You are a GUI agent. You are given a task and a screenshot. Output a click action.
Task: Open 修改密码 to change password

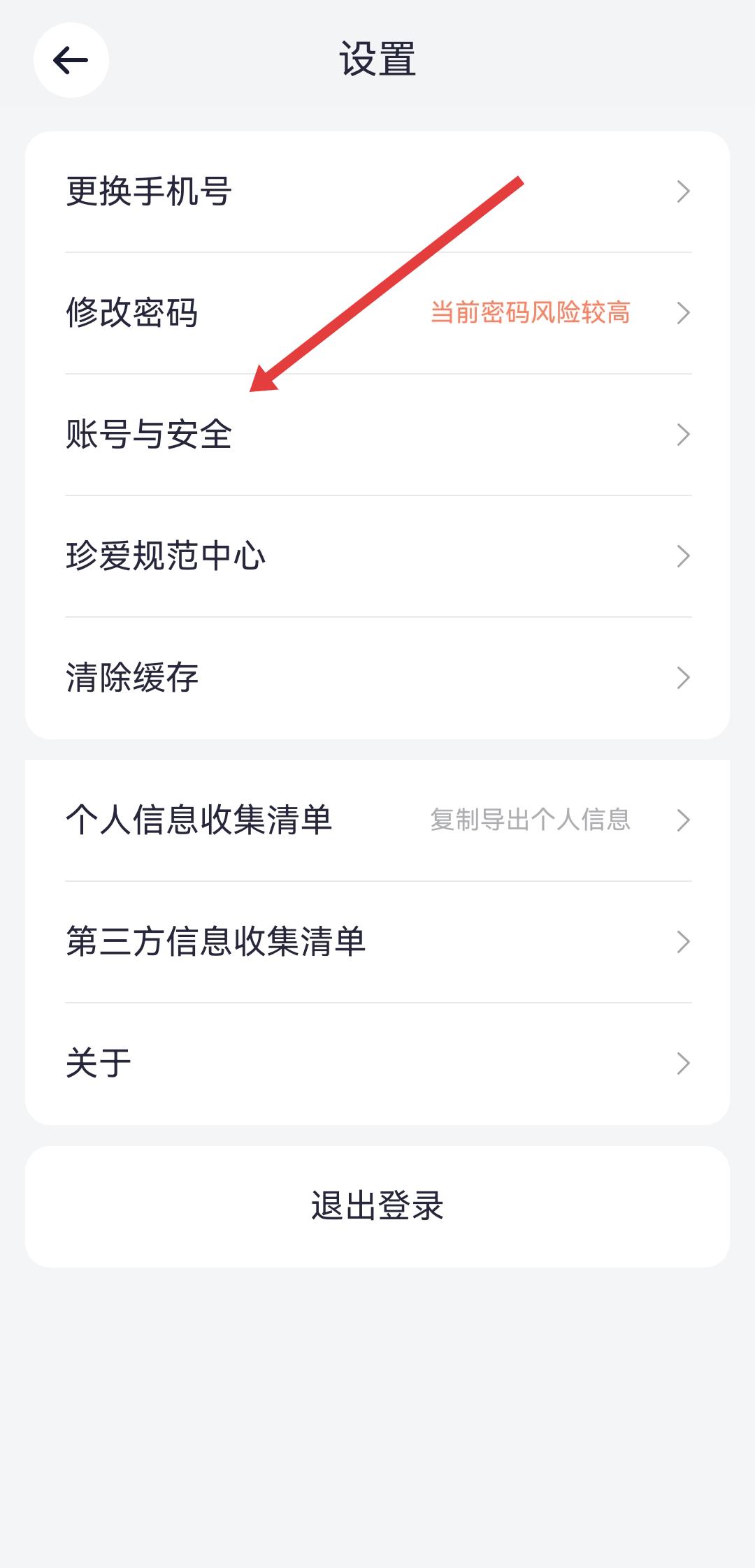coord(377,313)
